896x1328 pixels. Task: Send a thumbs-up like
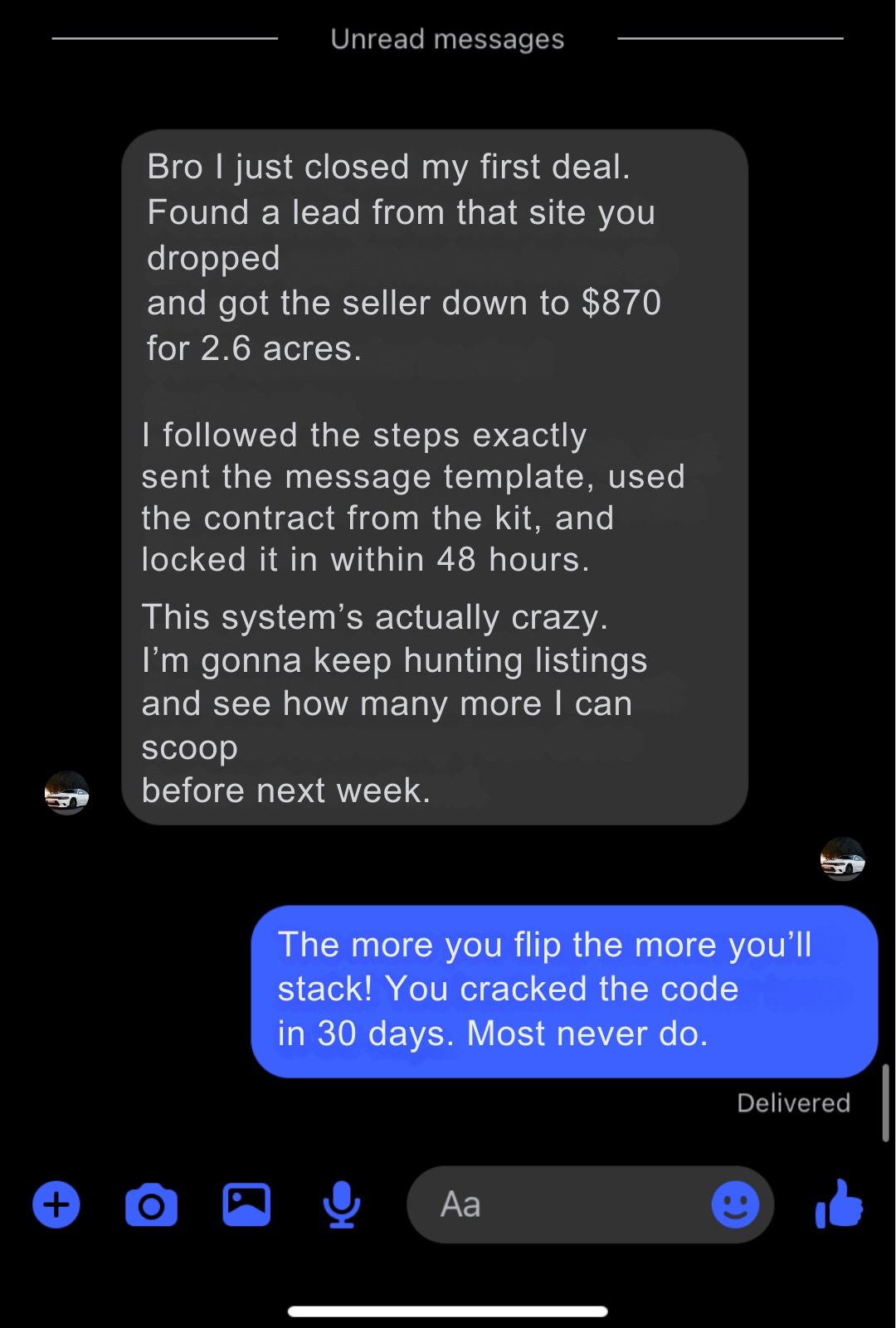pos(840,1204)
